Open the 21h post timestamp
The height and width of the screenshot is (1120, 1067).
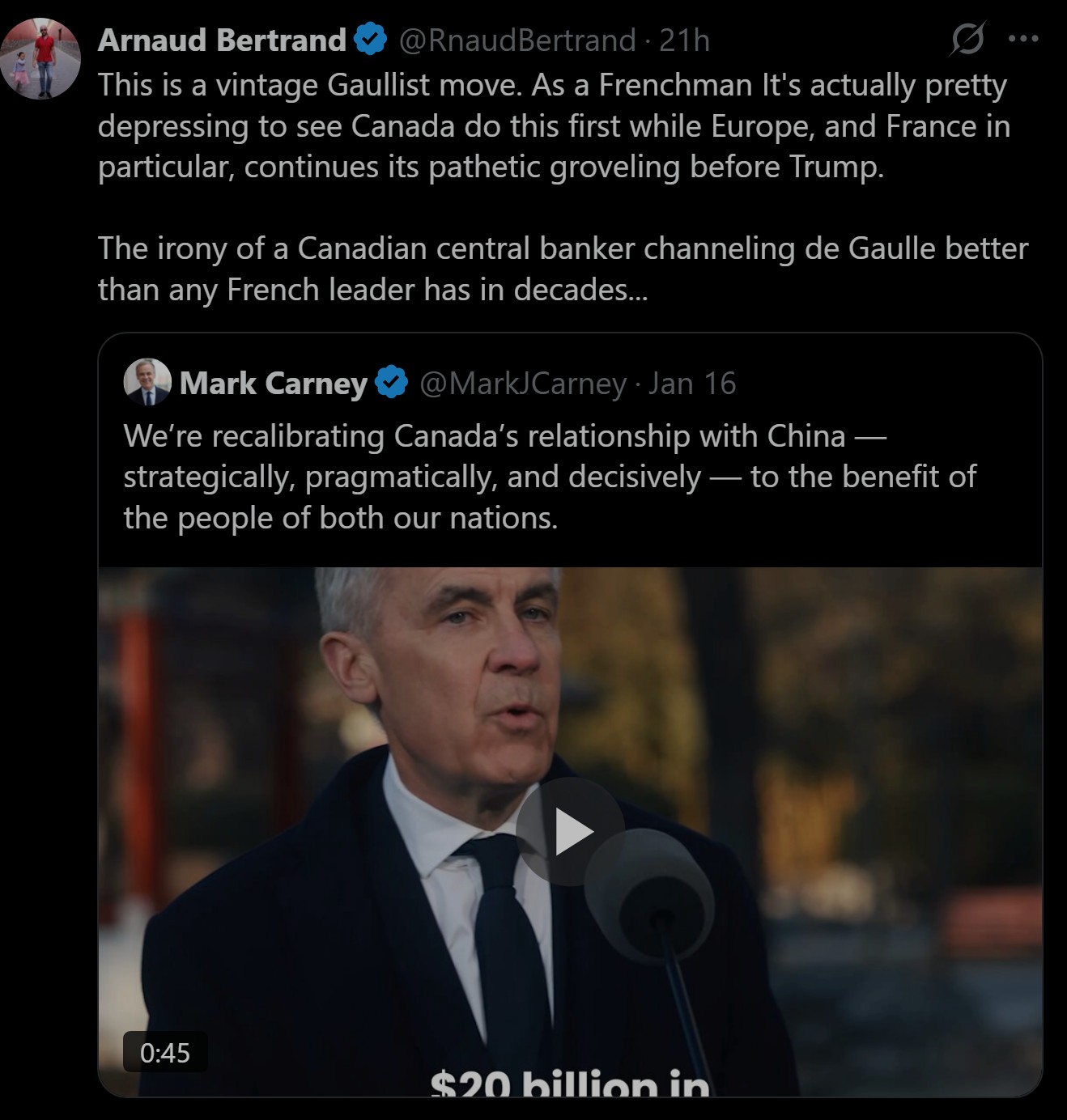pos(685,40)
